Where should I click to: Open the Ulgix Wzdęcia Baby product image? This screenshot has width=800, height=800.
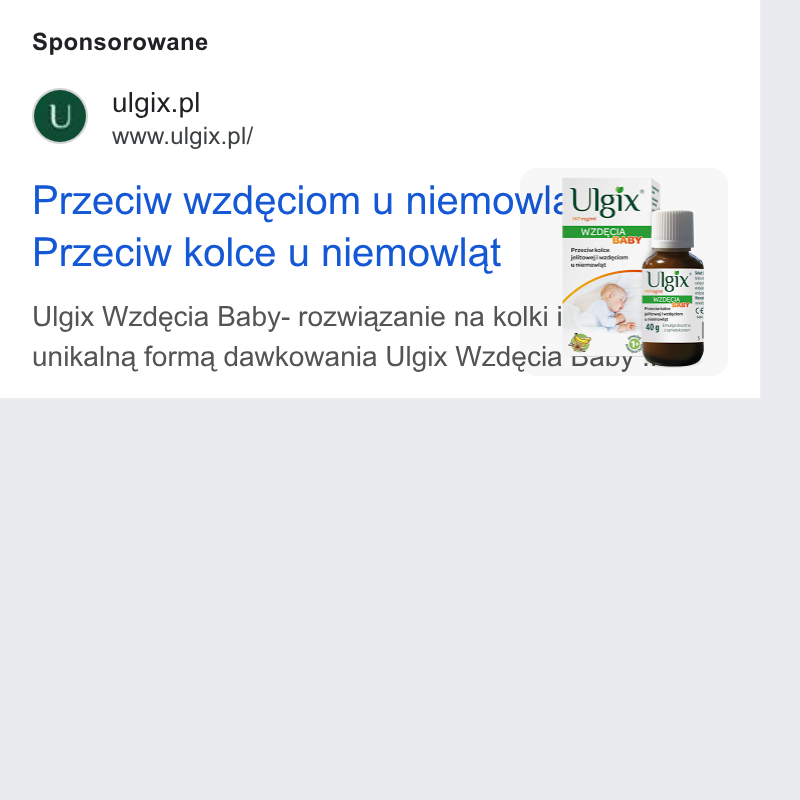pyautogui.click(x=623, y=272)
